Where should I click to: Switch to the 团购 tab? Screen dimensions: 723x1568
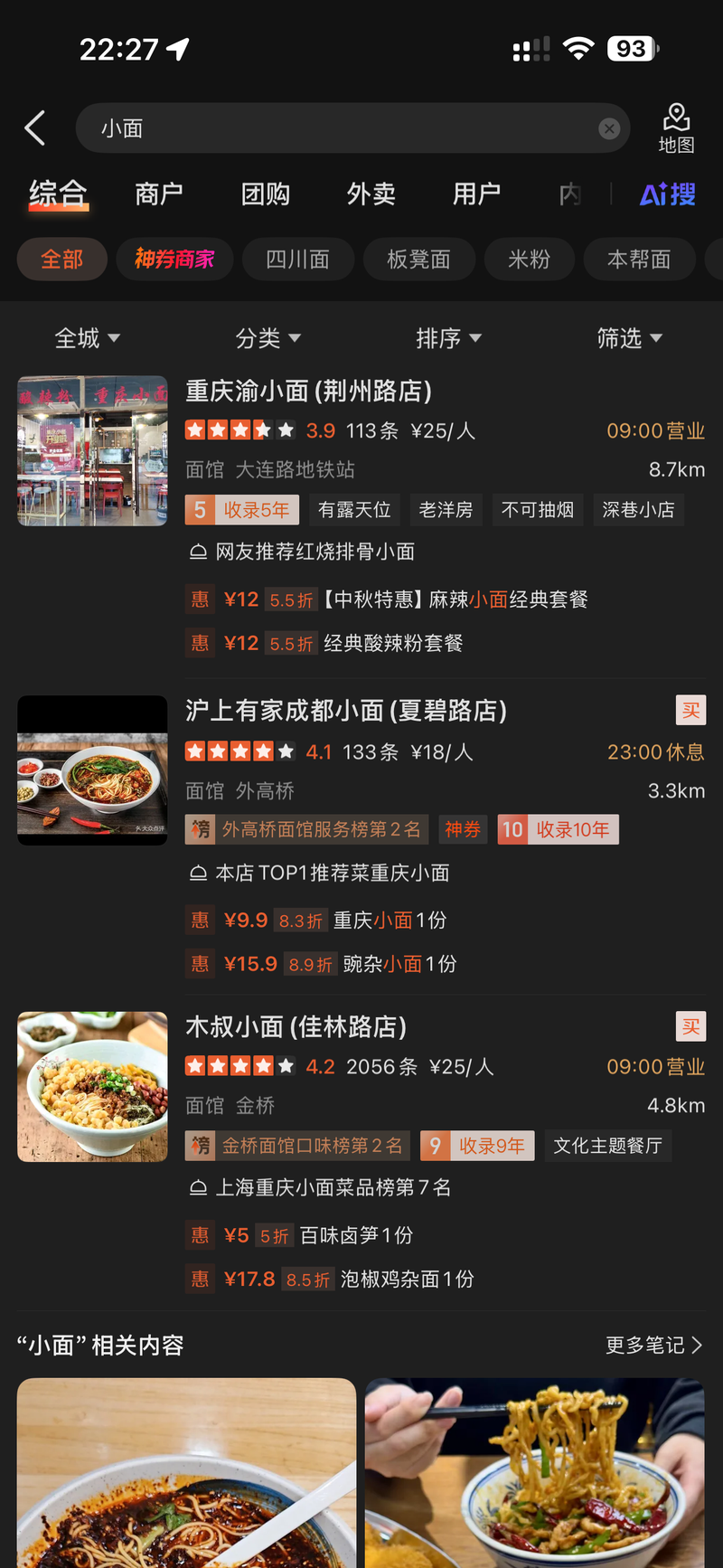[265, 194]
